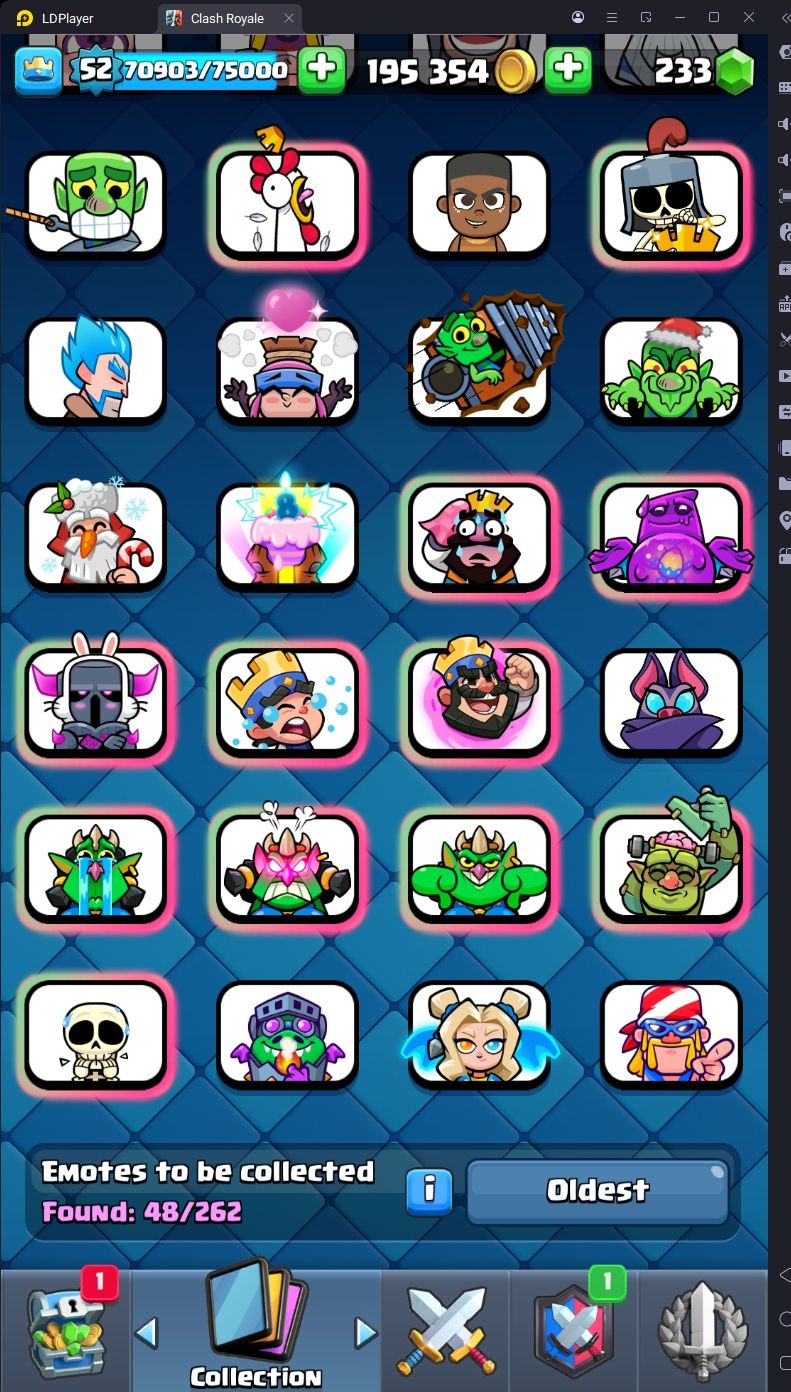Image resolution: width=791 pixels, height=1392 pixels.
Task: Select the birthday cake candle emote
Action: pos(287,535)
